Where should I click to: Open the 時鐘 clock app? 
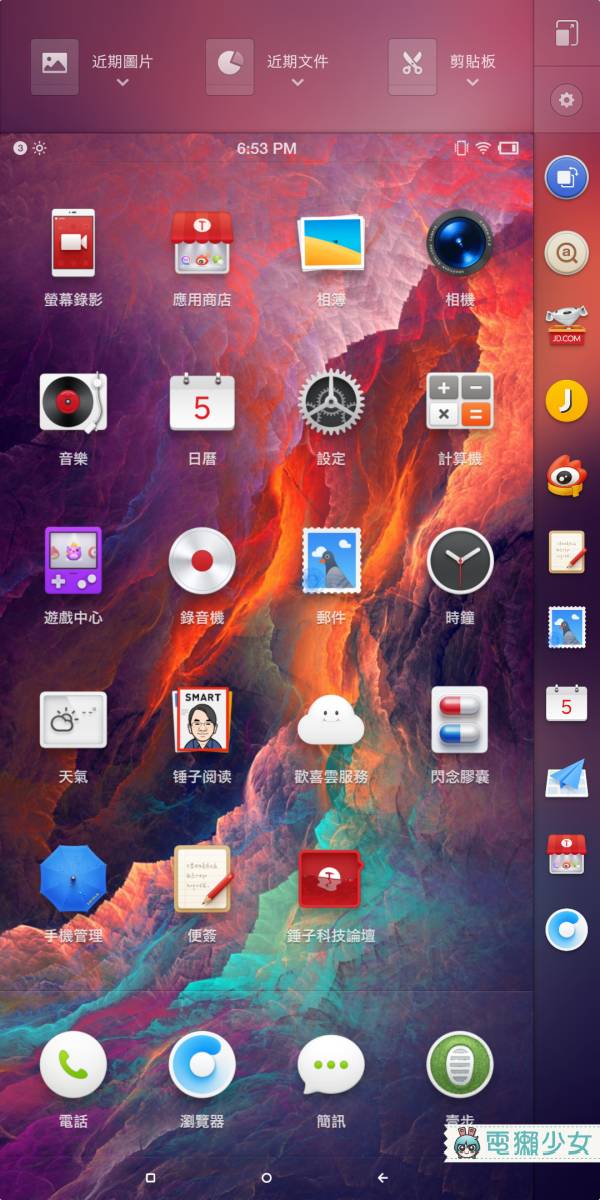[460, 561]
